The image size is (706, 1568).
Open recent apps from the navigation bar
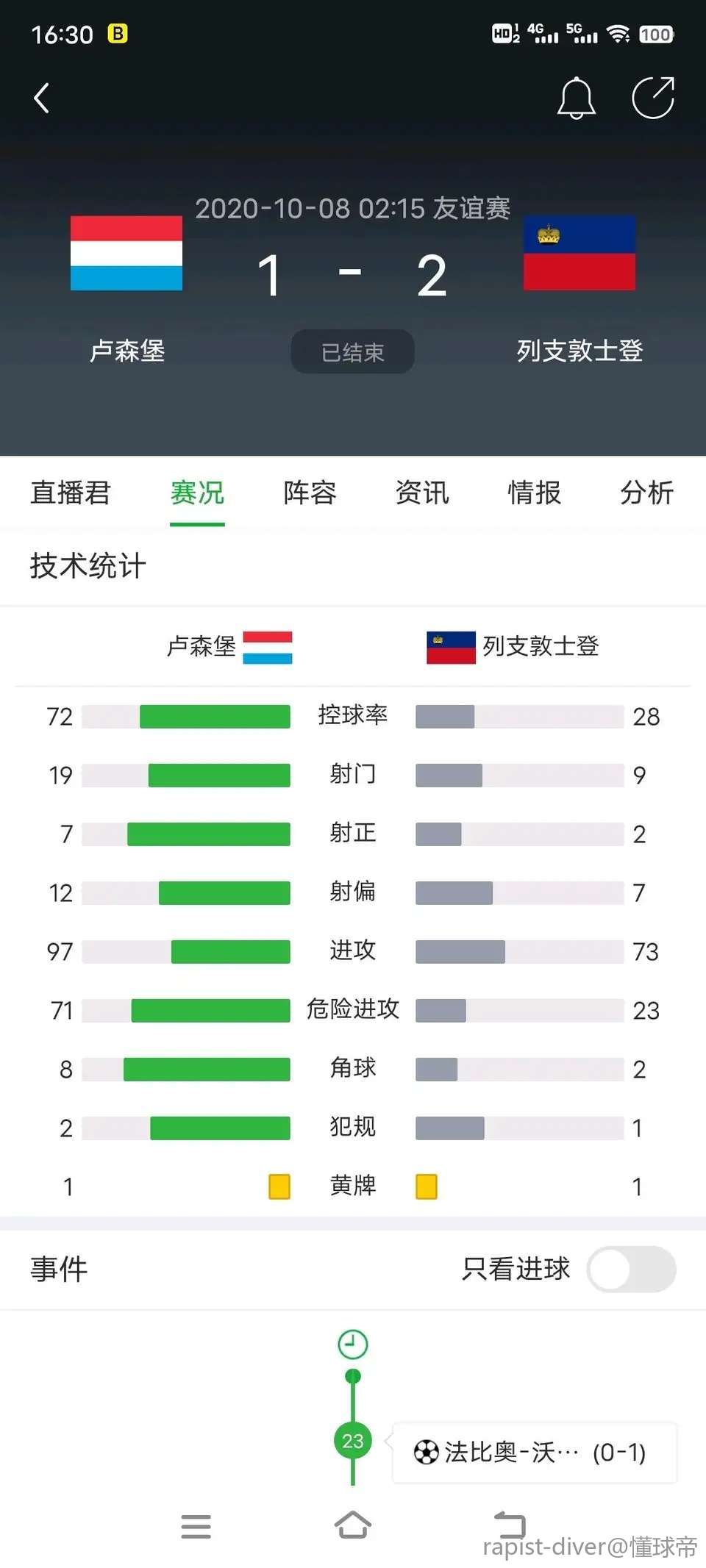pyautogui.click(x=196, y=1526)
